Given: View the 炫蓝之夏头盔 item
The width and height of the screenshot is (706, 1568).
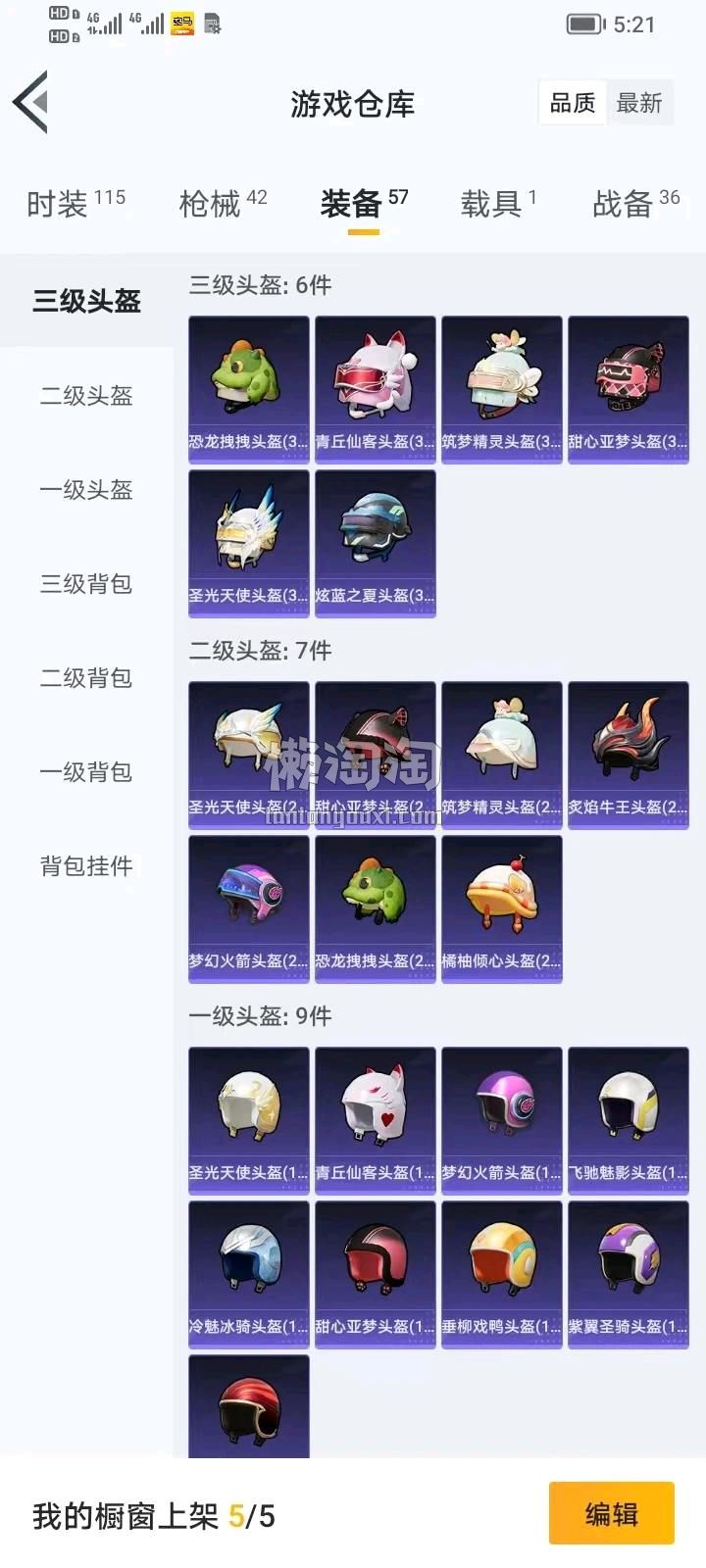Looking at the screenshot, I should coord(376,543).
